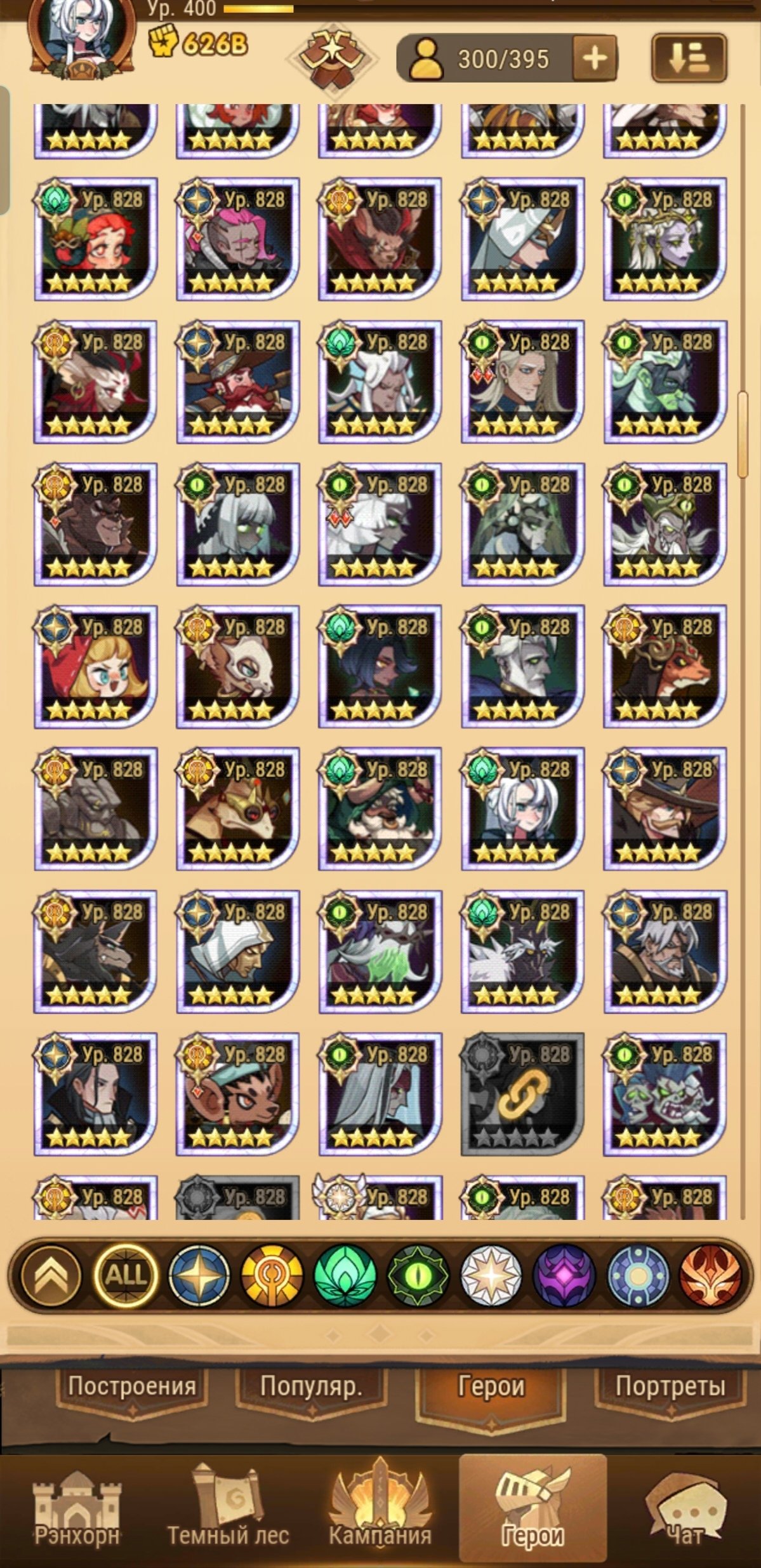Image resolution: width=761 pixels, height=1568 pixels.
Task: Open the locked chain hero slot
Action: pyautogui.click(x=522, y=1094)
